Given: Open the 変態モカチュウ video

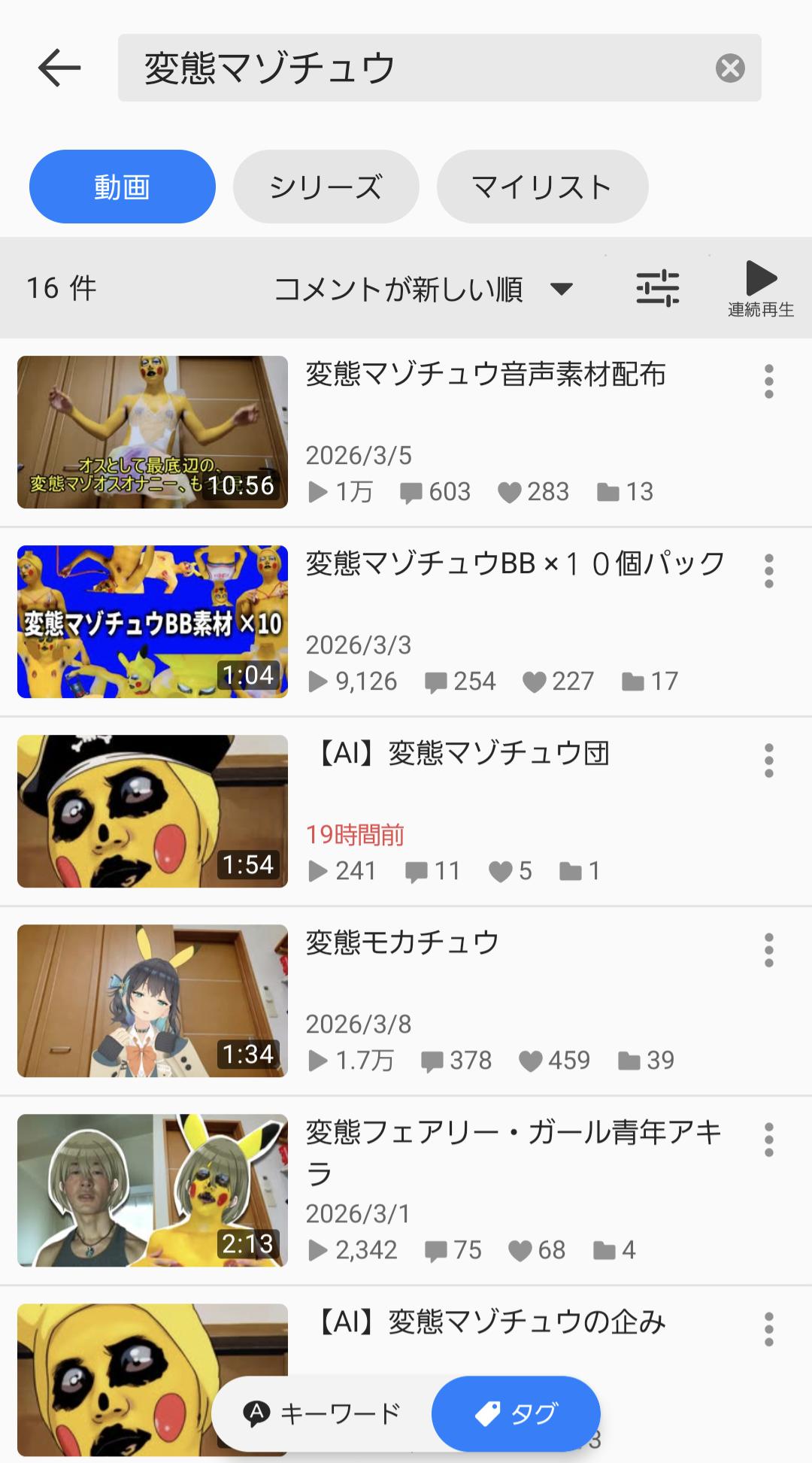Looking at the screenshot, I should [402, 943].
